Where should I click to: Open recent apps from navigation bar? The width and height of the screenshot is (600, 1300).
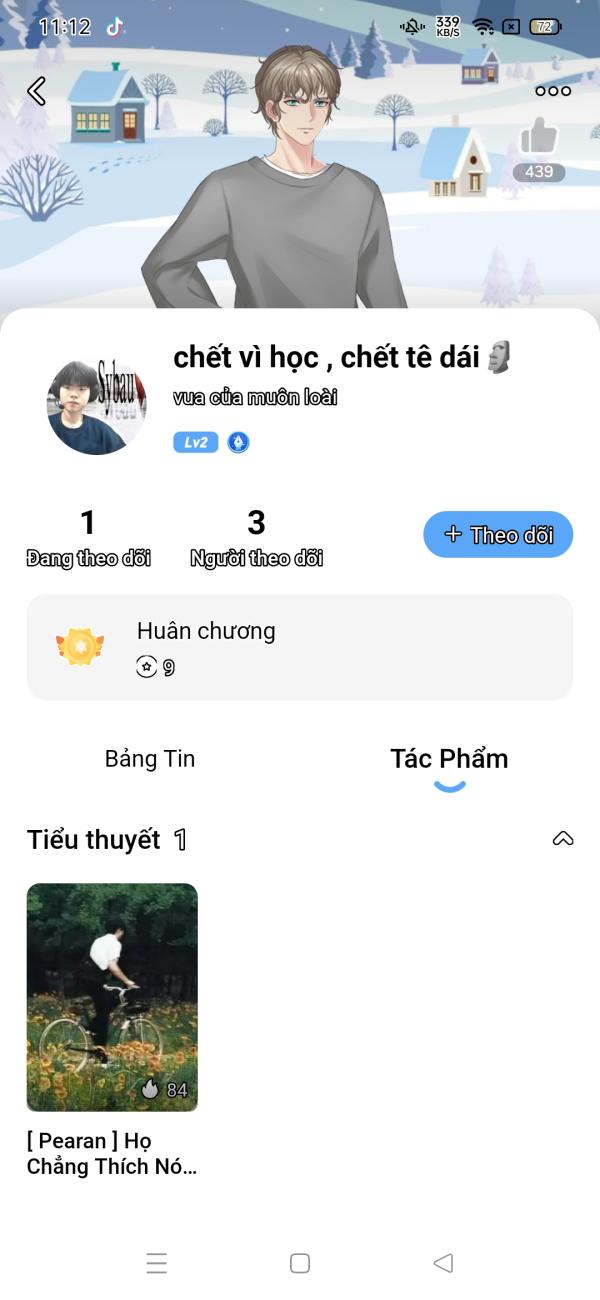pos(157,1263)
